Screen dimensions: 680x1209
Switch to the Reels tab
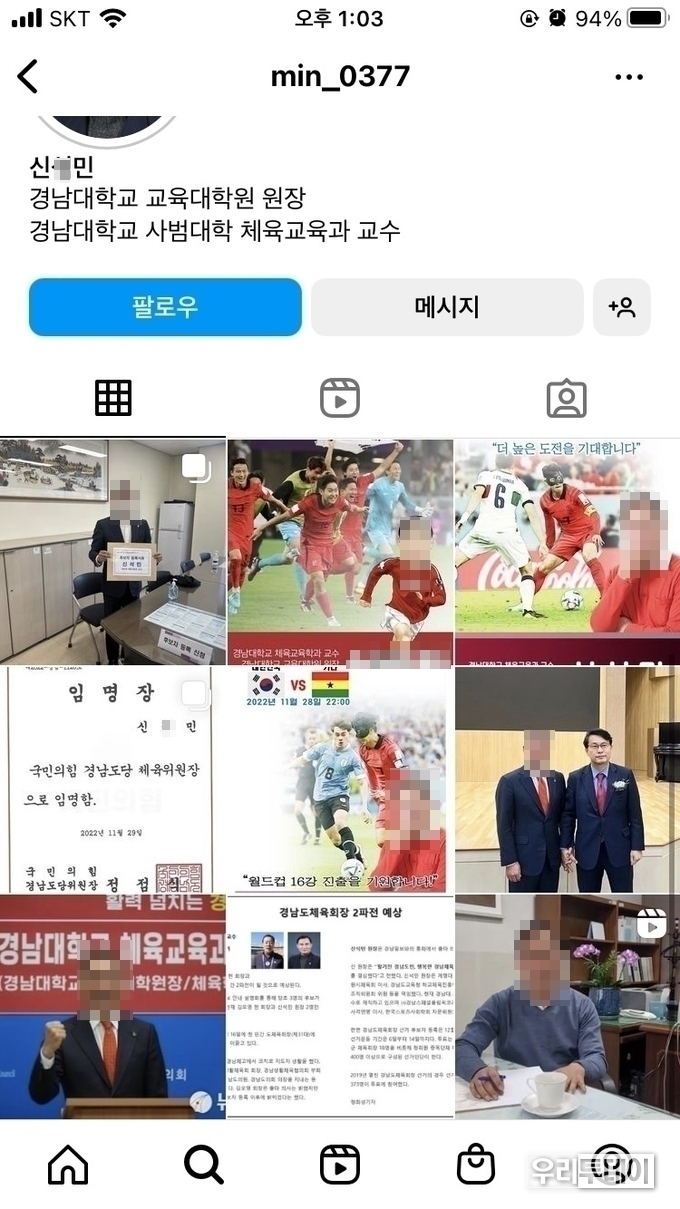pos(340,398)
